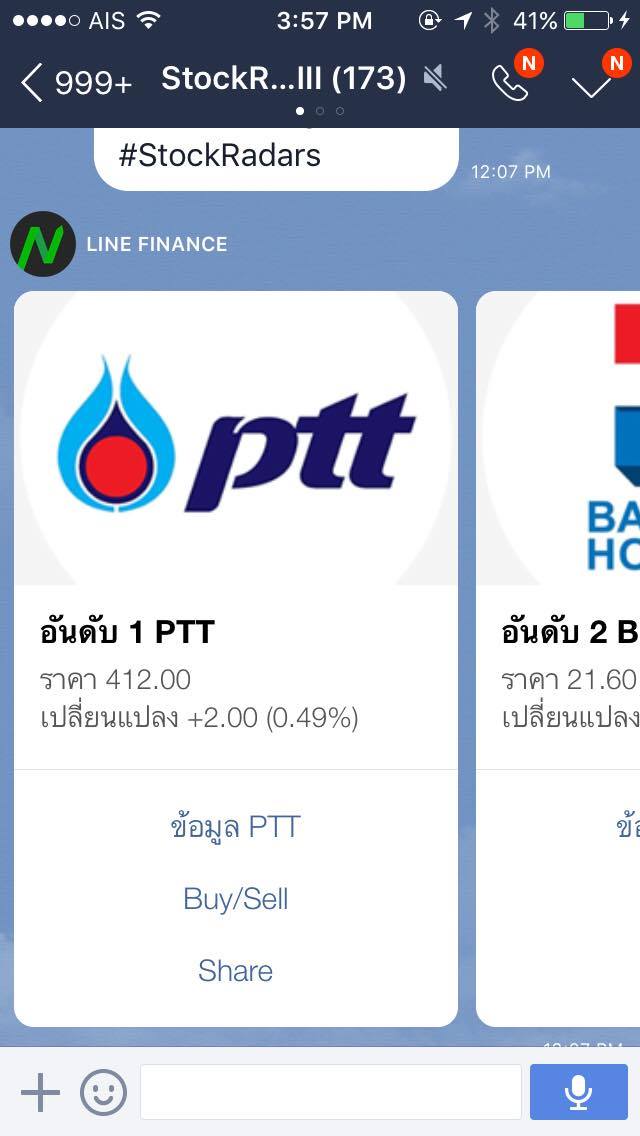
Task: Open the PTT stock card image
Action: click(x=236, y=438)
